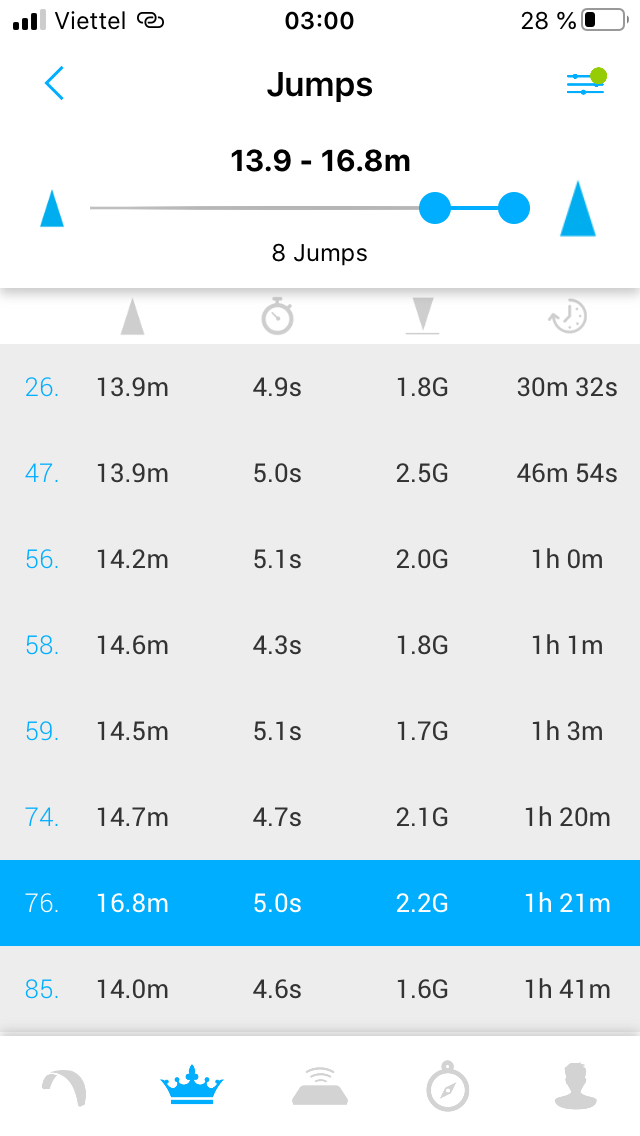Select jump 58 with 14.6m height

click(x=320, y=645)
